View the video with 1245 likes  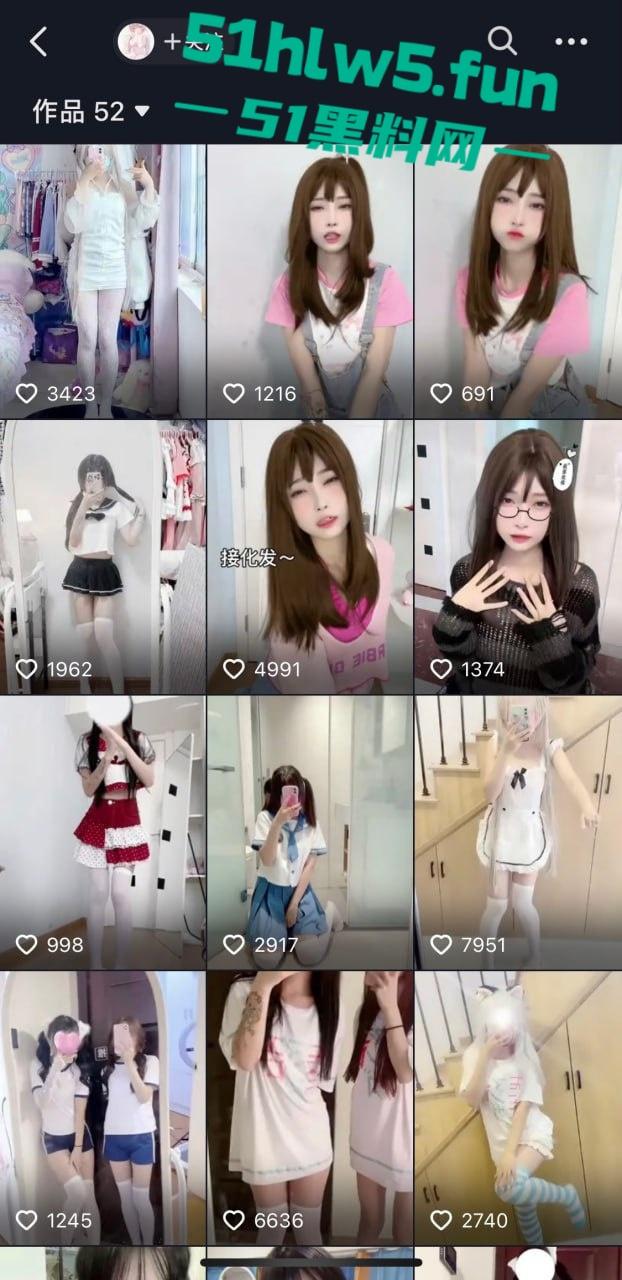[103, 1107]
